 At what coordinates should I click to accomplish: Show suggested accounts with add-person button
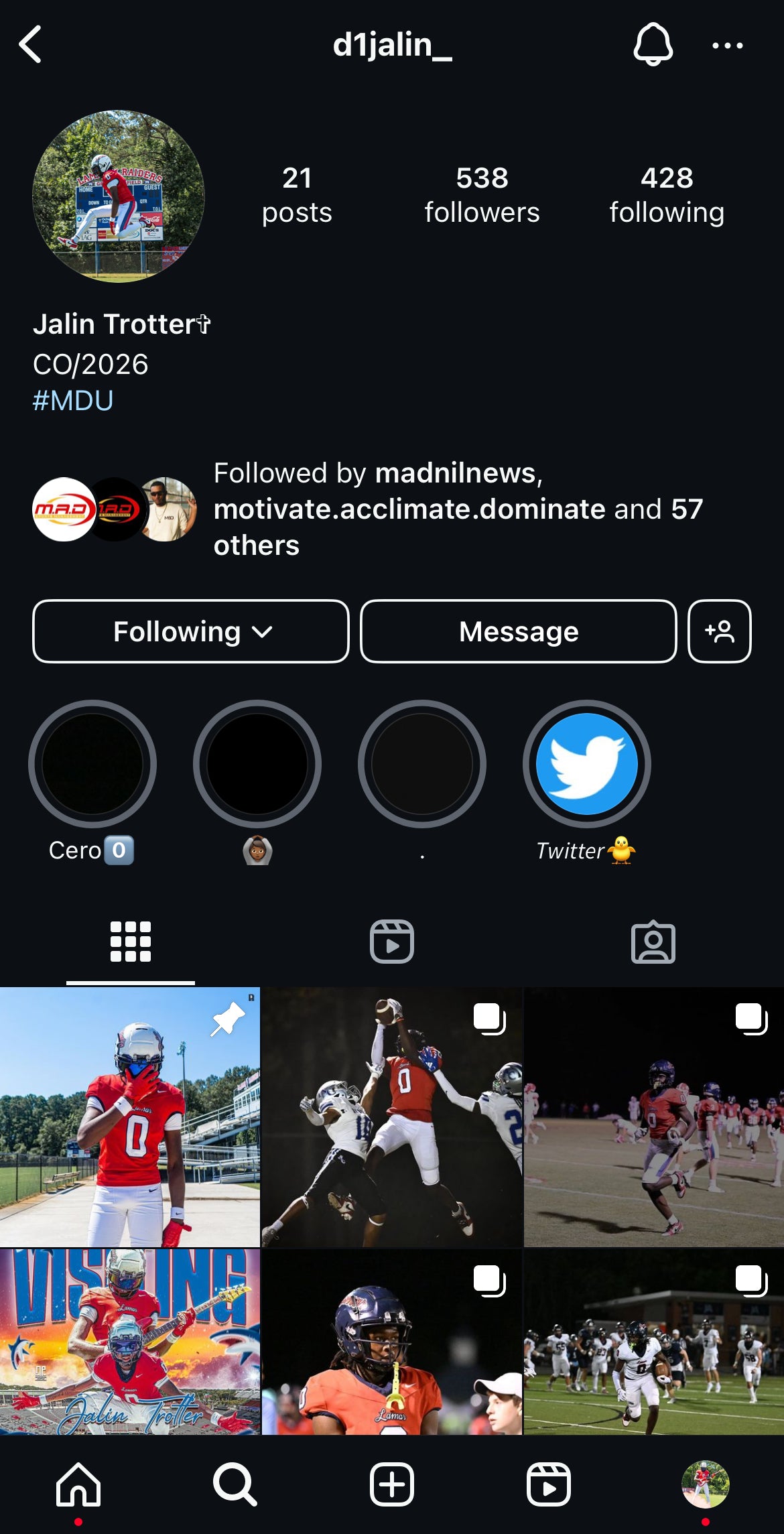point(720,631)
